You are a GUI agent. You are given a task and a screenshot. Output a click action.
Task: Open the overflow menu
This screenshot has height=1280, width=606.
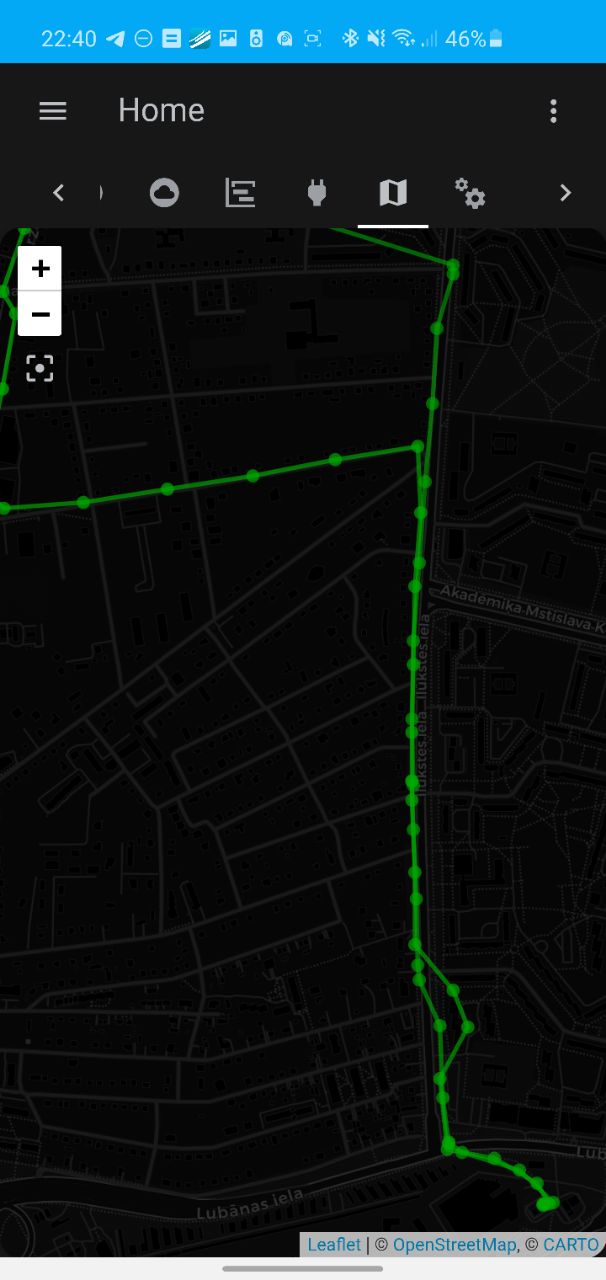pyautogui.click(x=553, y=111)
